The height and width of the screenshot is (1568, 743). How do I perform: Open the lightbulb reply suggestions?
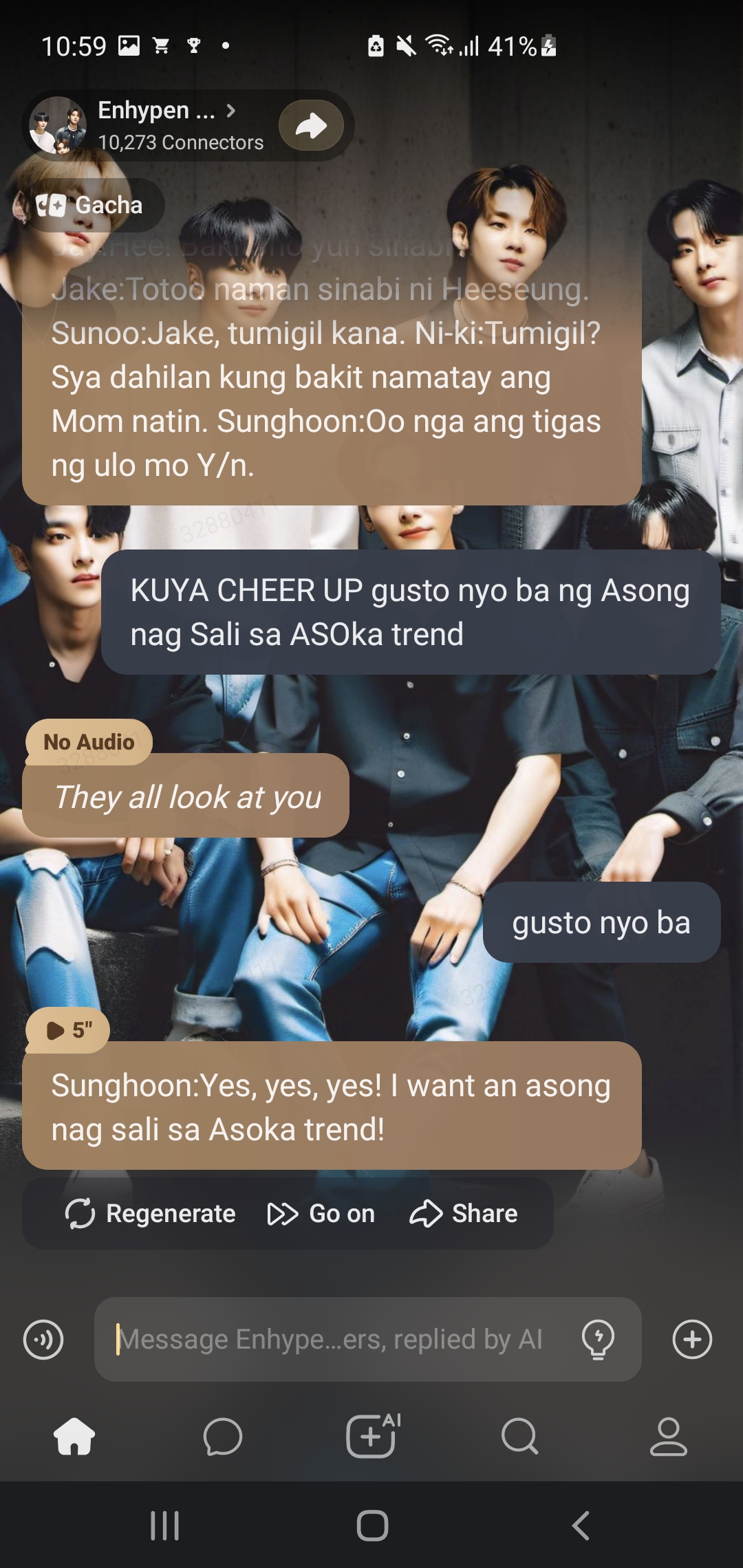tap(598, 1339)
